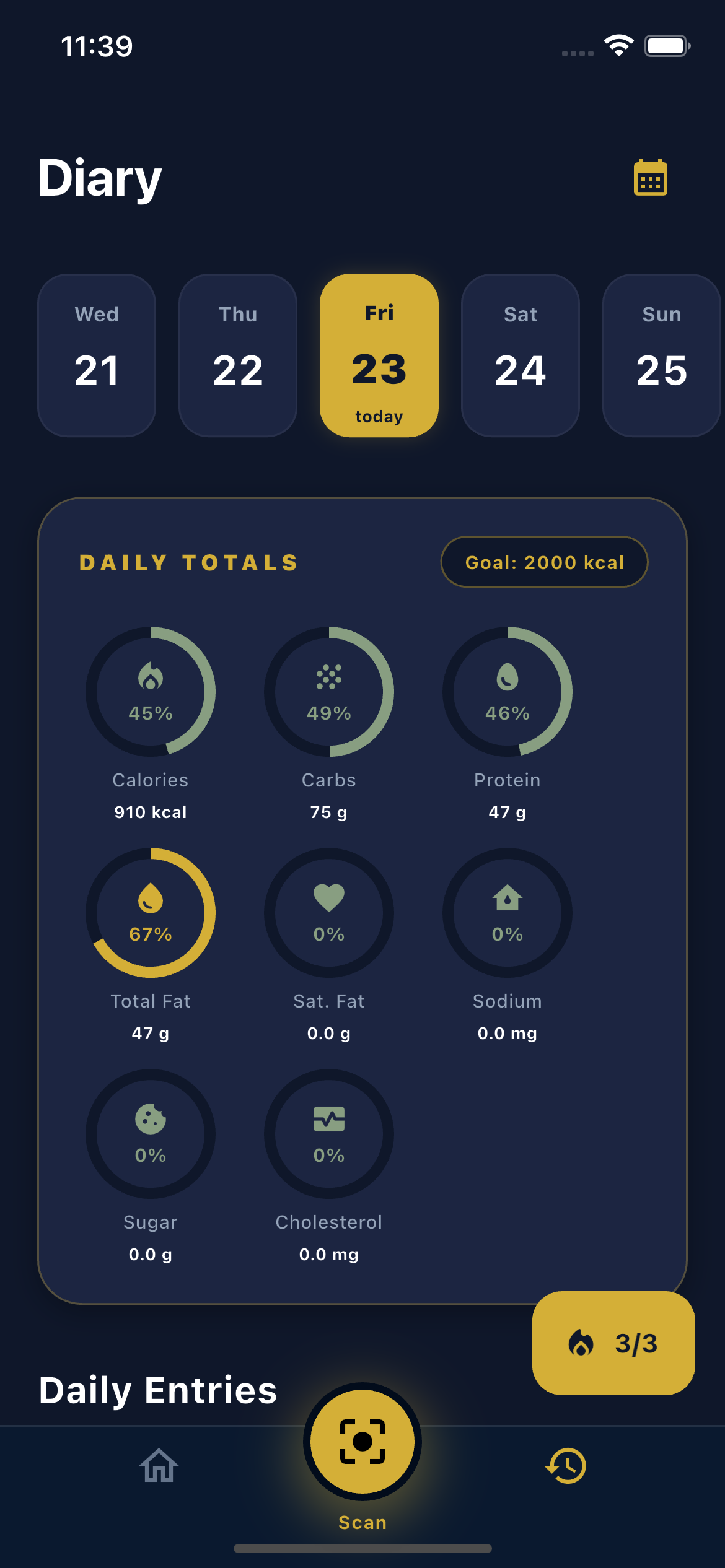Tap the Total Fat droplet icon
The width and height of the screenshot is (725, 1568).
(150, 899)
